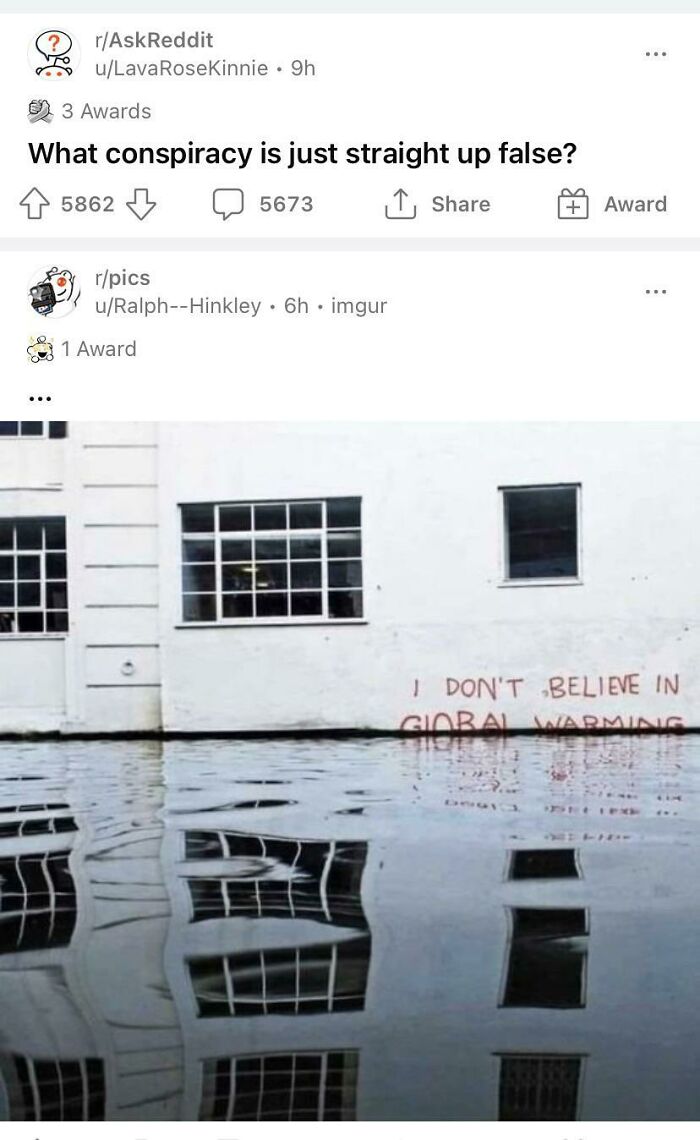Open overflow menu for the AskReddit post
Image resolution: width=700 pixels, height=1140 pixels.
[x=655, y=54]
